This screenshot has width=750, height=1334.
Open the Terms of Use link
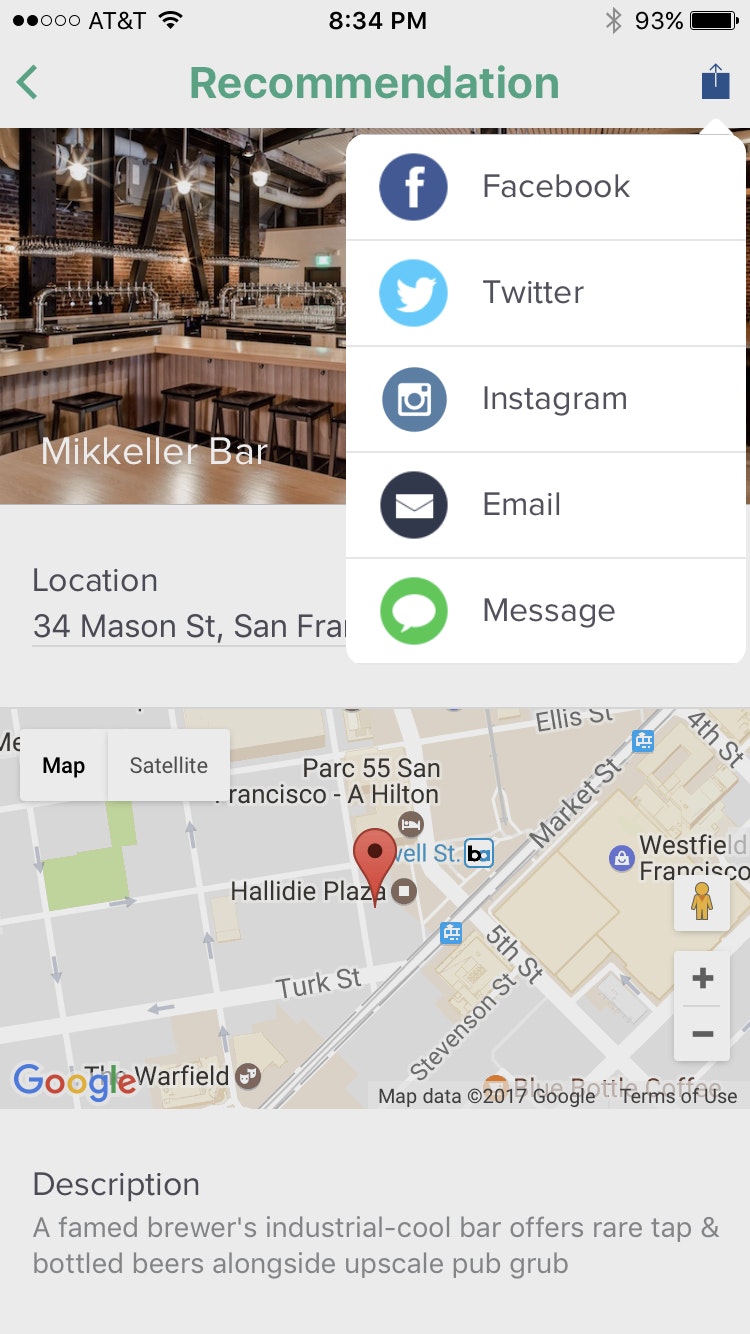[678, 1096]
